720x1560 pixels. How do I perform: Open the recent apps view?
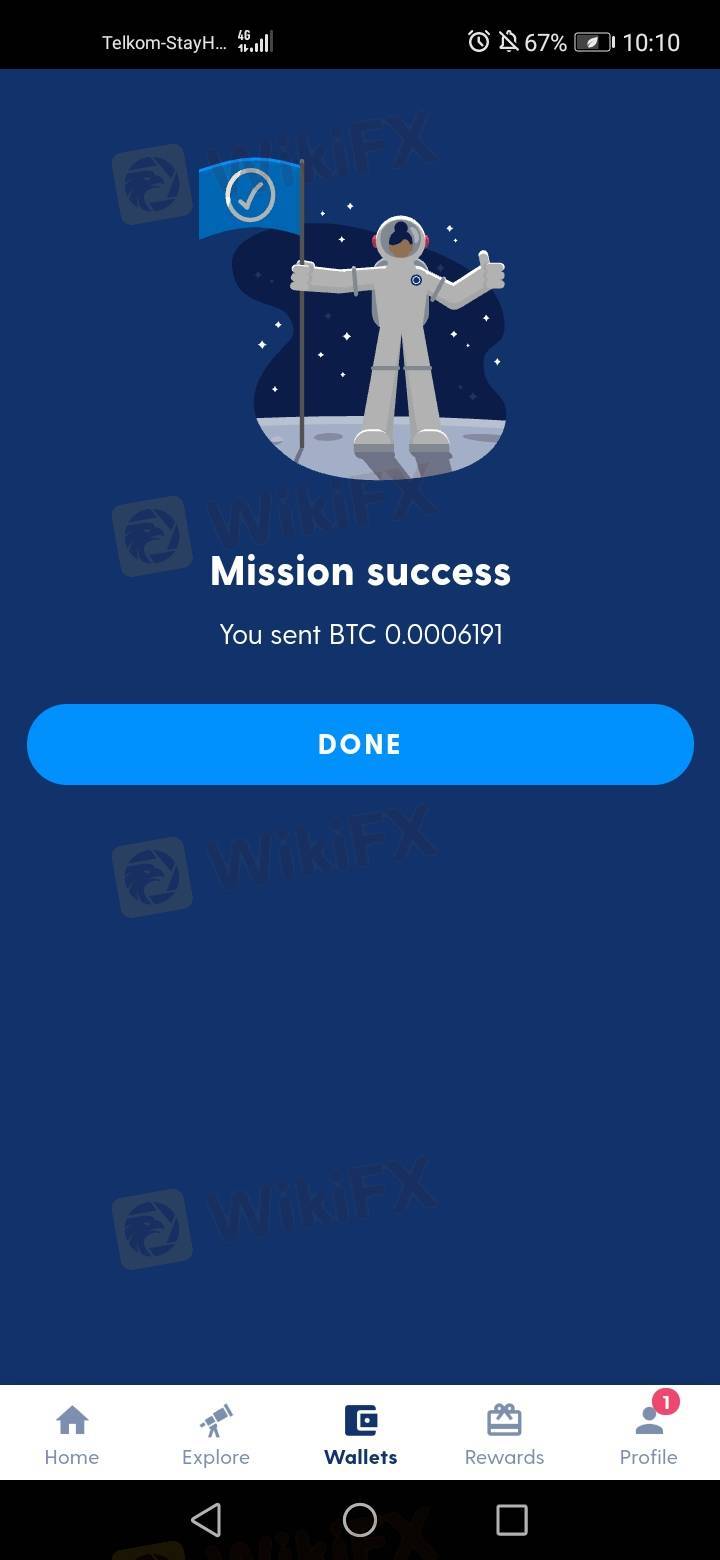pos(512,1520)
